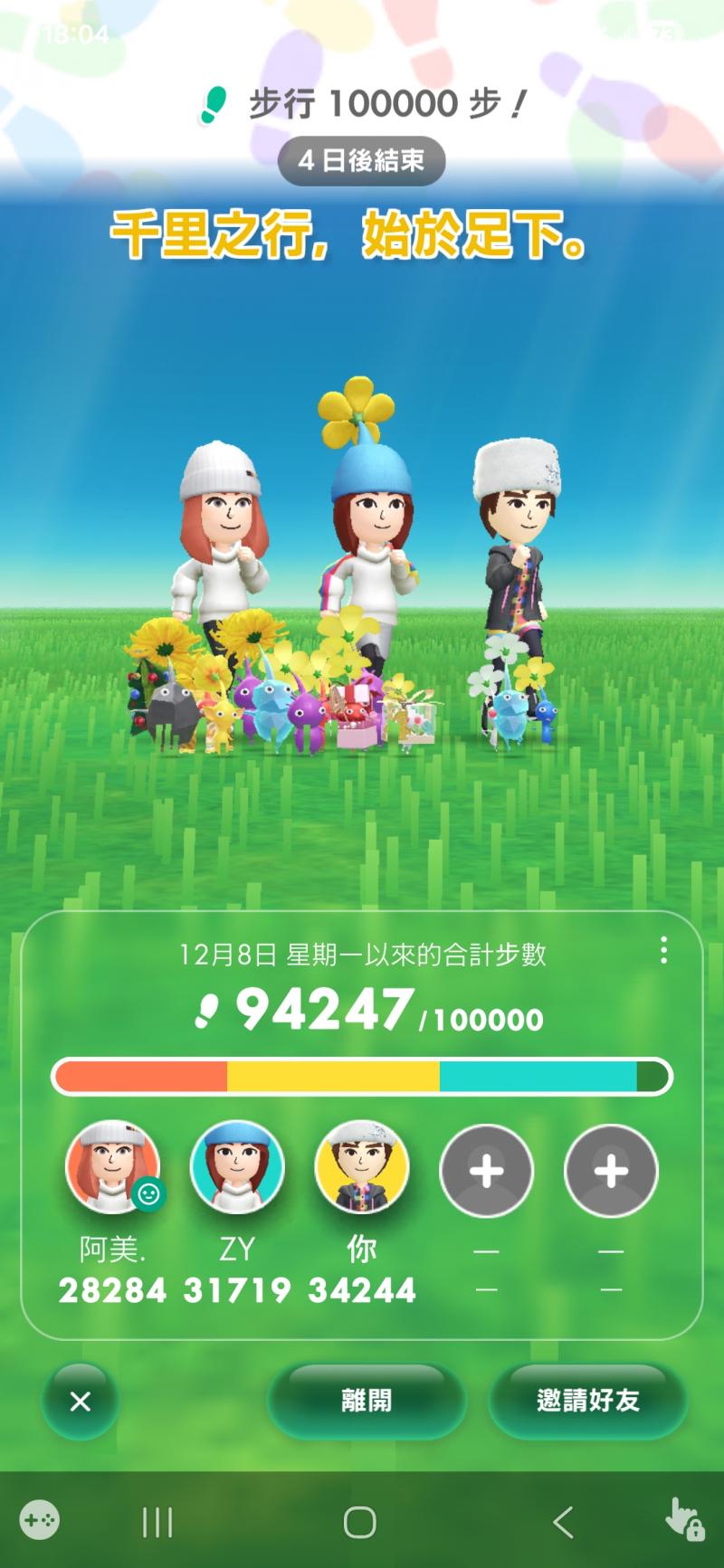The height and width of the screenshot is (1568, 724).
Task: Toggle the touch lock icon
Action: pos(683,1520)
